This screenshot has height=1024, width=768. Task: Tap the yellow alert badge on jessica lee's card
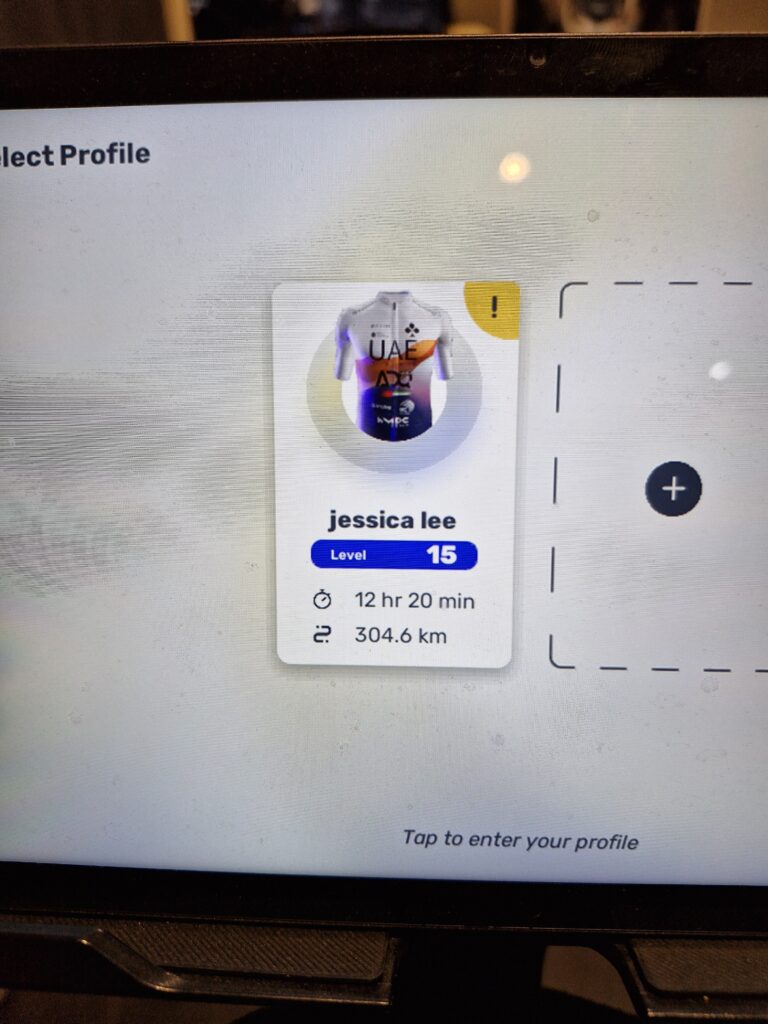click(494, 306)
